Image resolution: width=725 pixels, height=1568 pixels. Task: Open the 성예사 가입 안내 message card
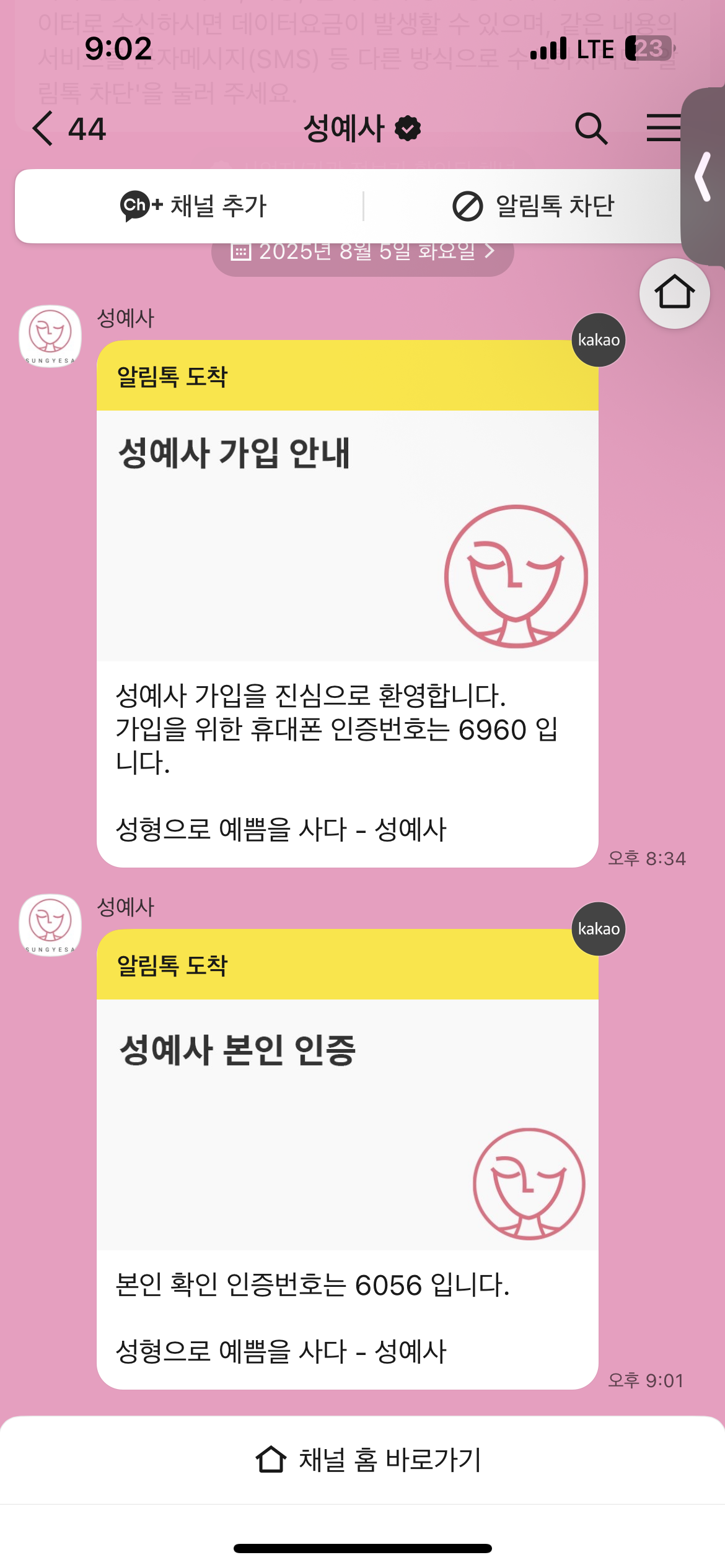tap(347, 604)
